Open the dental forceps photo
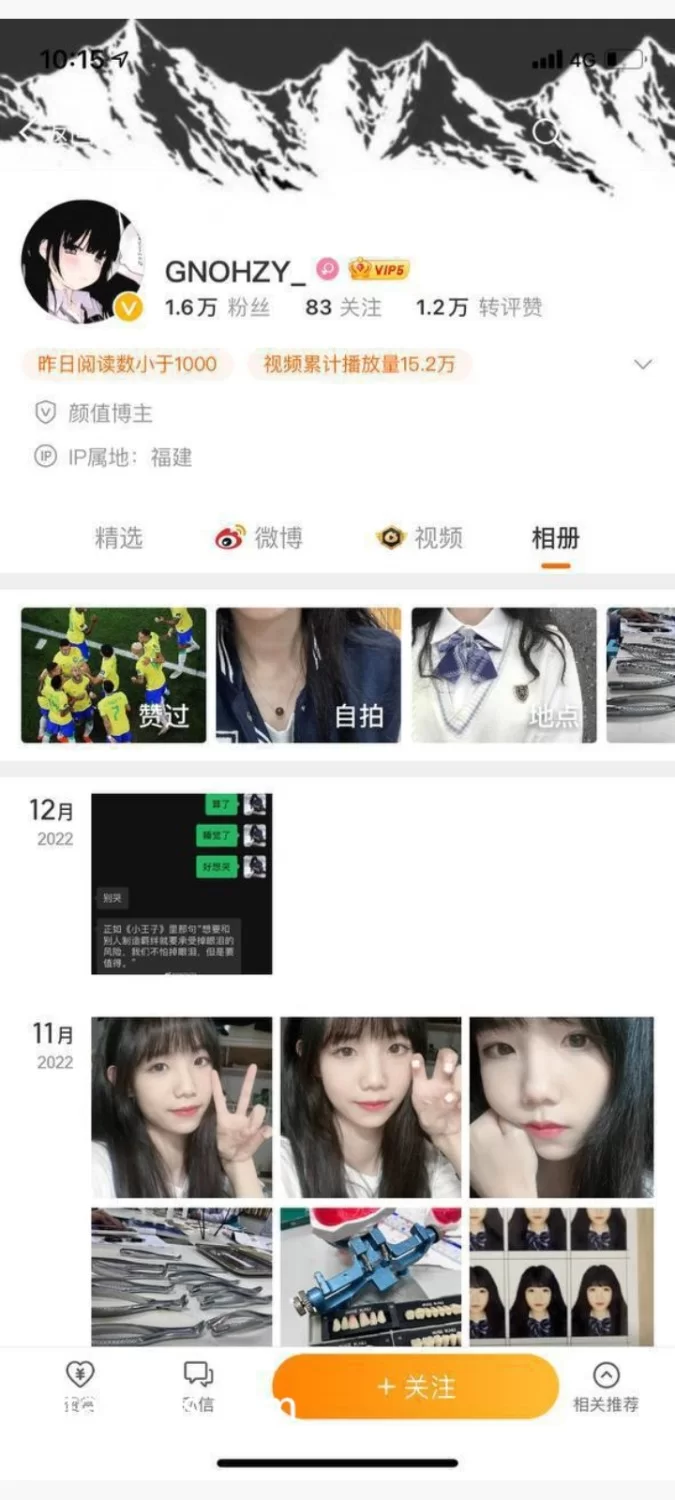 coord(181,1277)
